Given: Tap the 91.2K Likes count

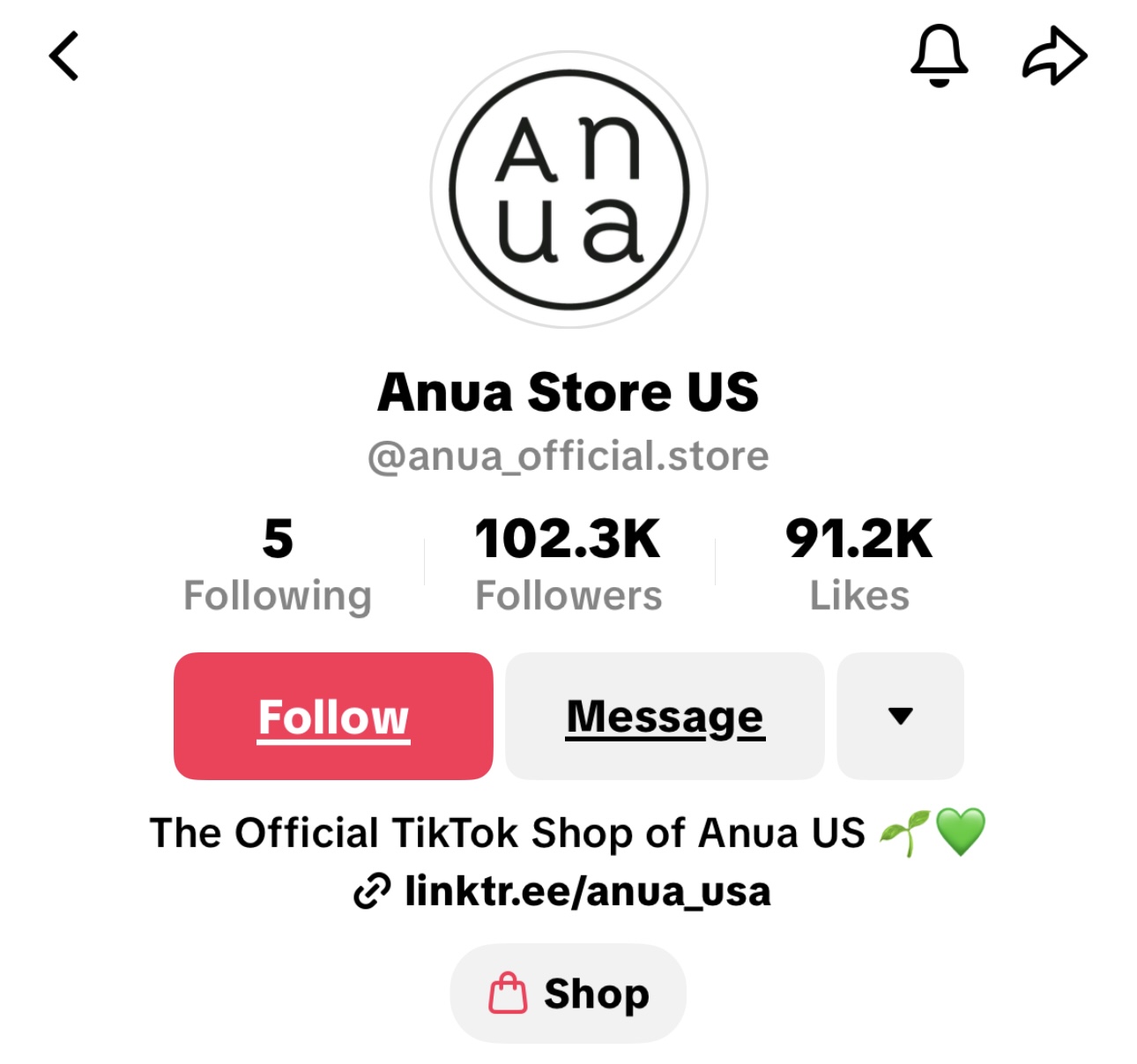Looking at the screenshot, I should [859, 564].
